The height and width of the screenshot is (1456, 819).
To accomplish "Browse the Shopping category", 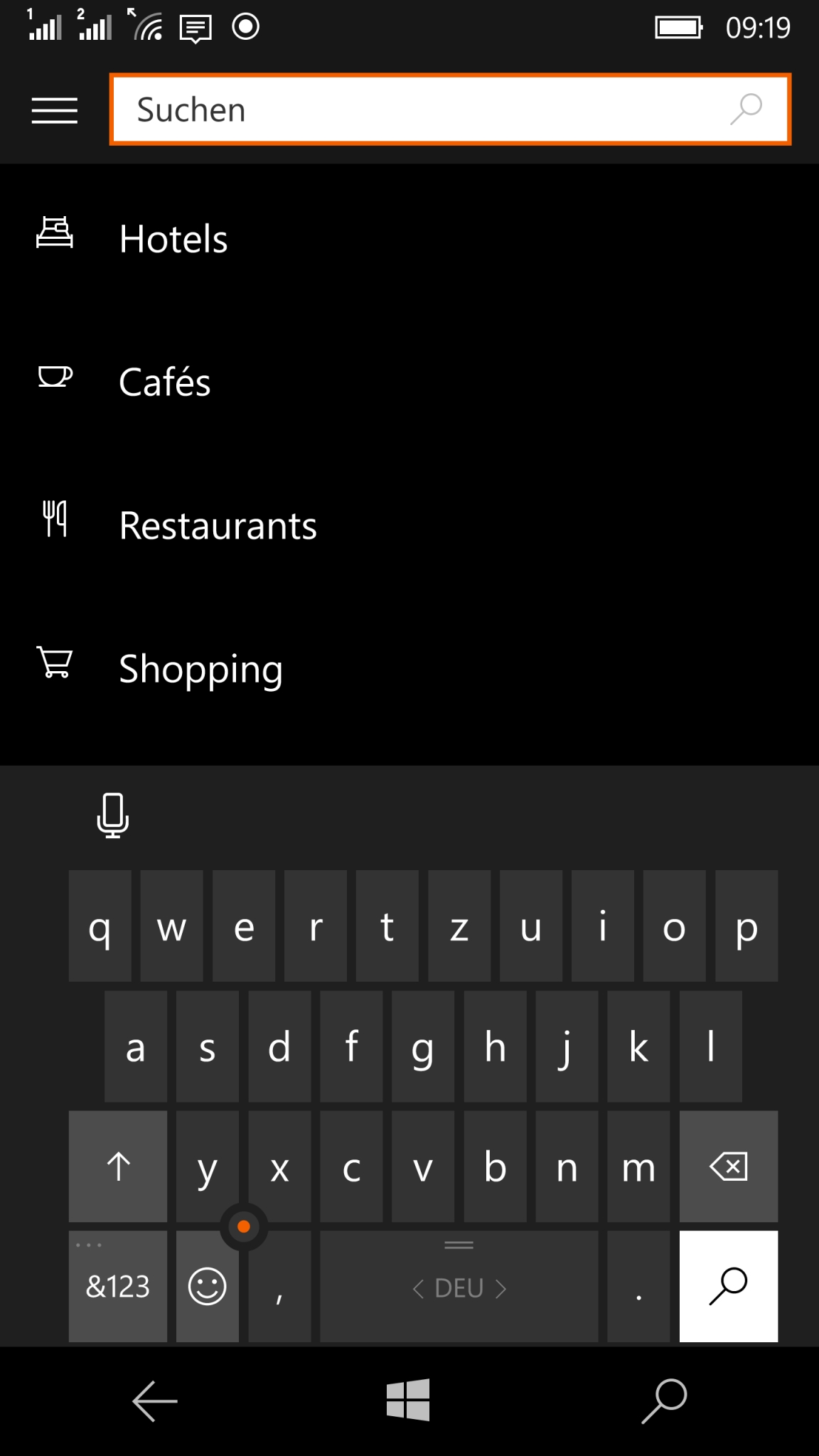I will [200, 670].
